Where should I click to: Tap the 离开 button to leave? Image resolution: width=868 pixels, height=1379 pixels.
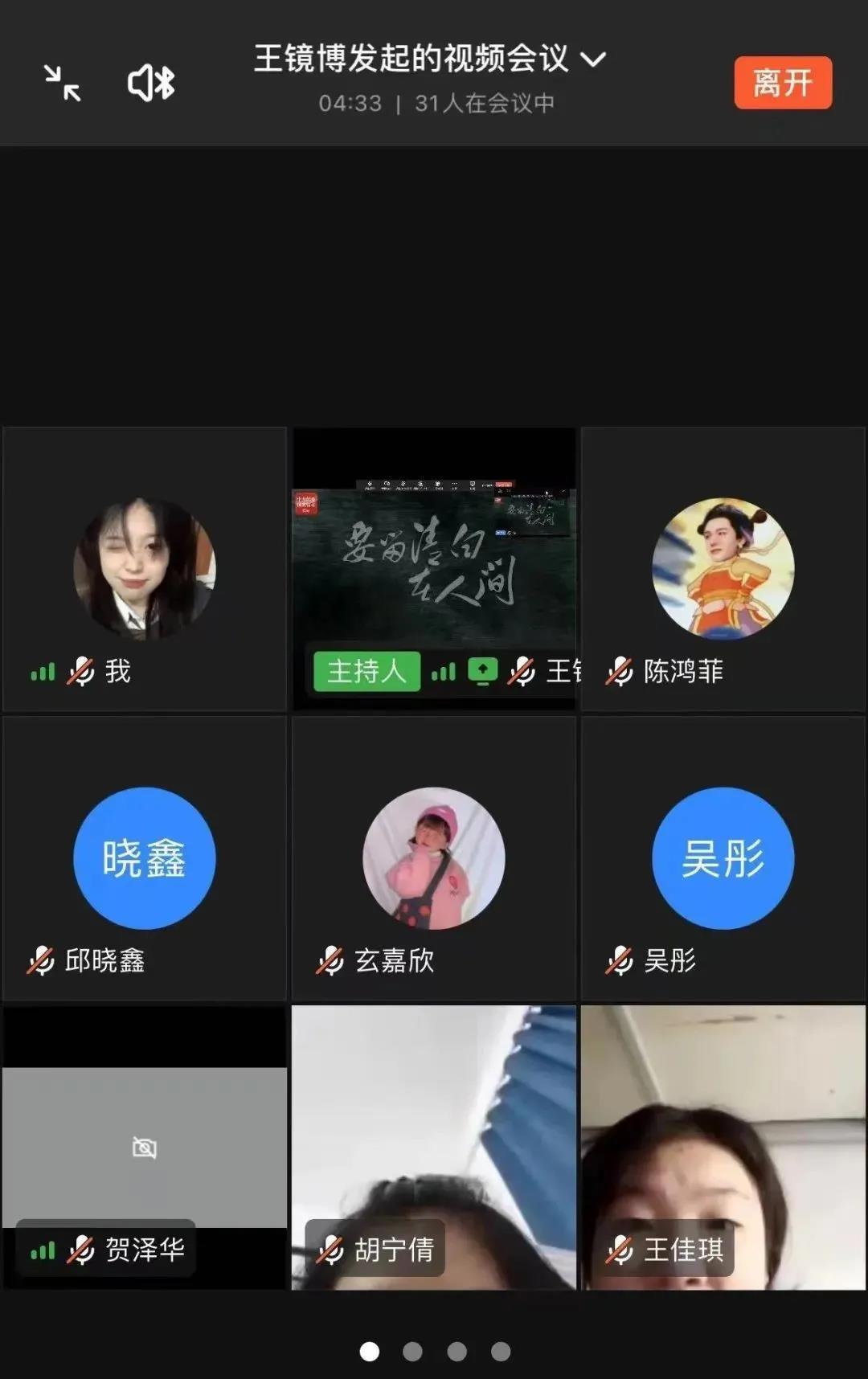[782, 83]
